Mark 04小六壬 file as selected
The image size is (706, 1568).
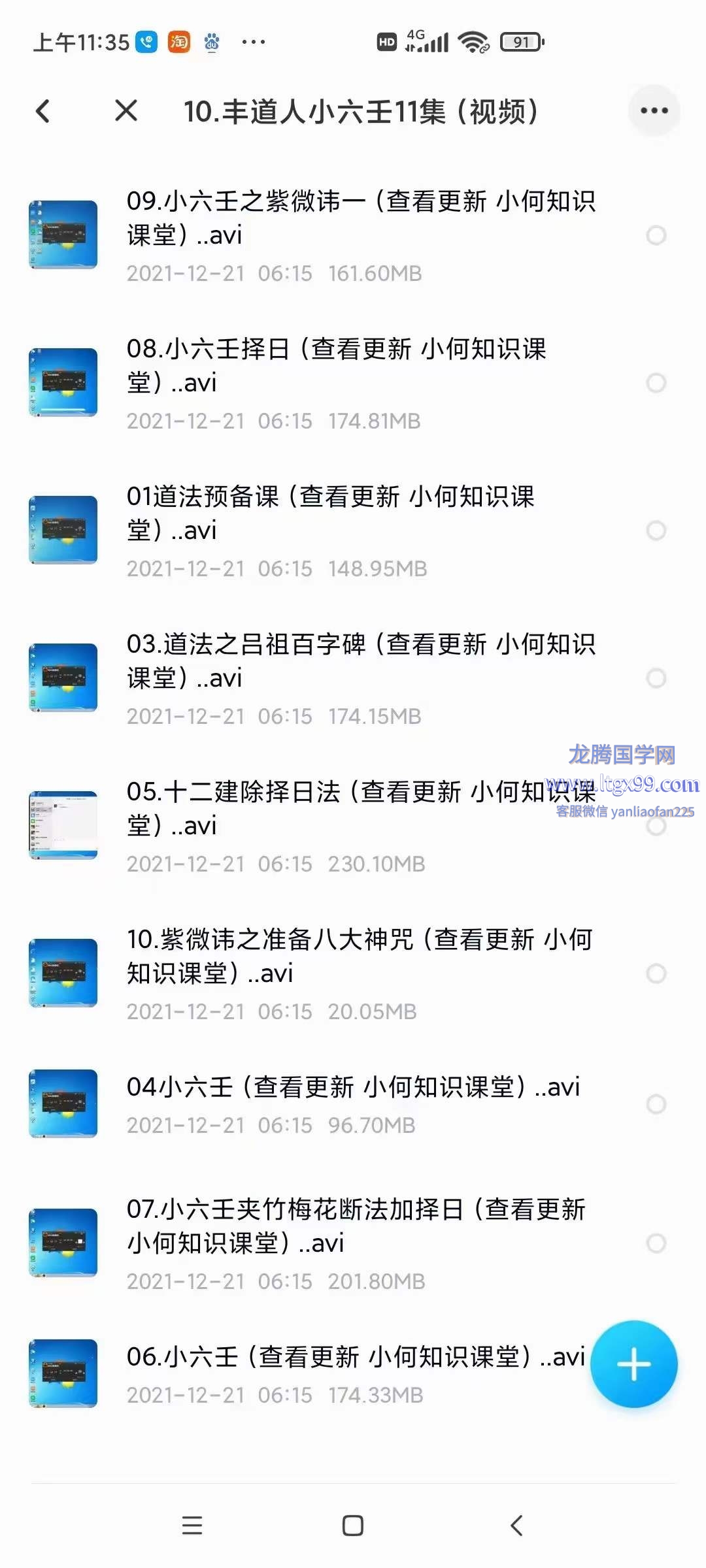click(656, 1104)
